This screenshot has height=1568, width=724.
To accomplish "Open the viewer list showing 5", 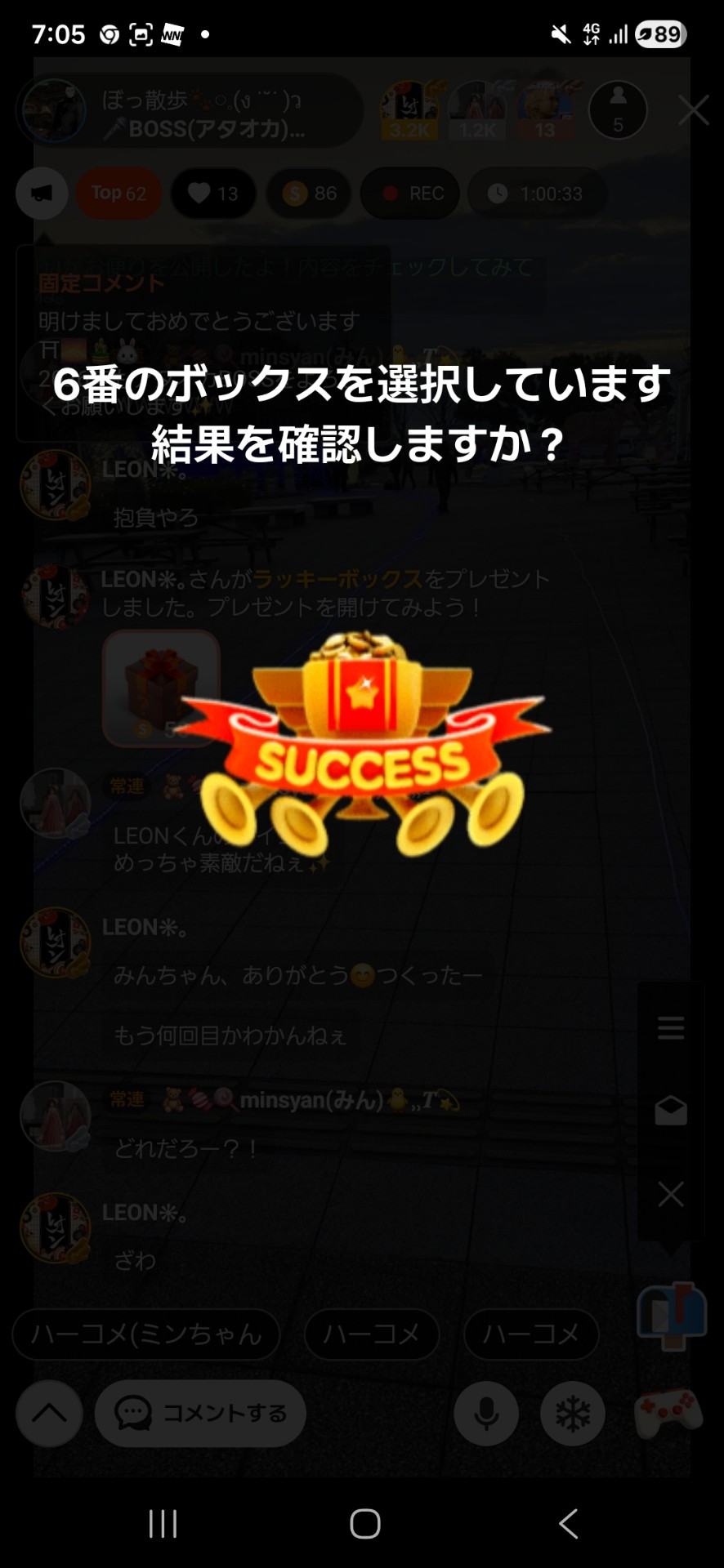I will point(618,110).
